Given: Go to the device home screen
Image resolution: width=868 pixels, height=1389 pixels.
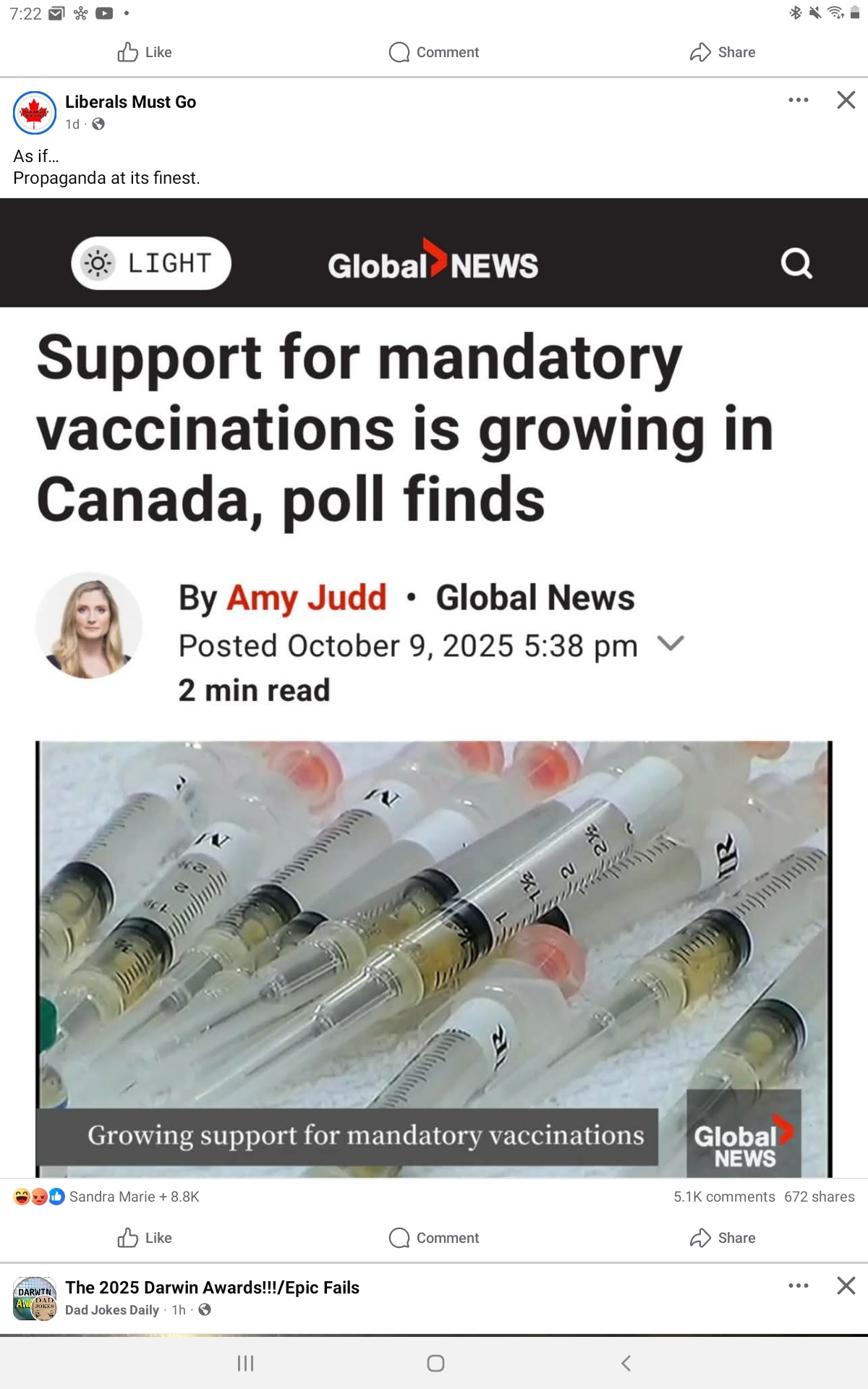Looking at the screenshot, I should (x=435, y=1363).
